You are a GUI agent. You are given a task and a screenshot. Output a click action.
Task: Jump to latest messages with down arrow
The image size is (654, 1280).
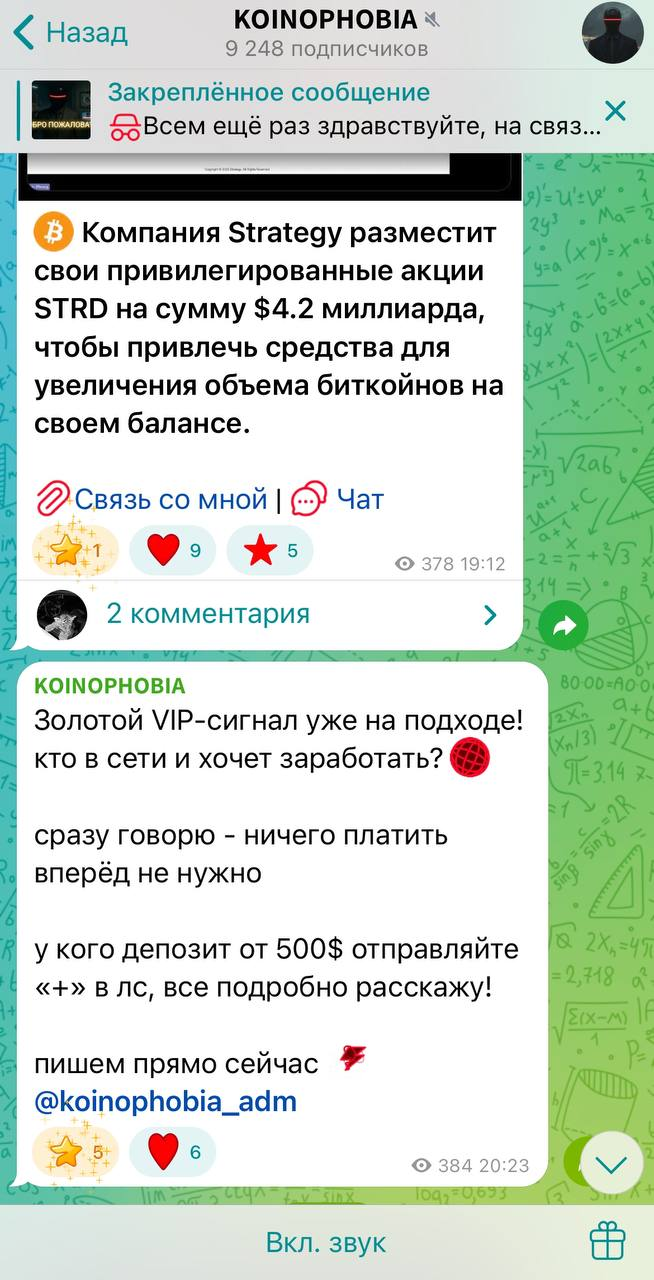[611, 1164]
